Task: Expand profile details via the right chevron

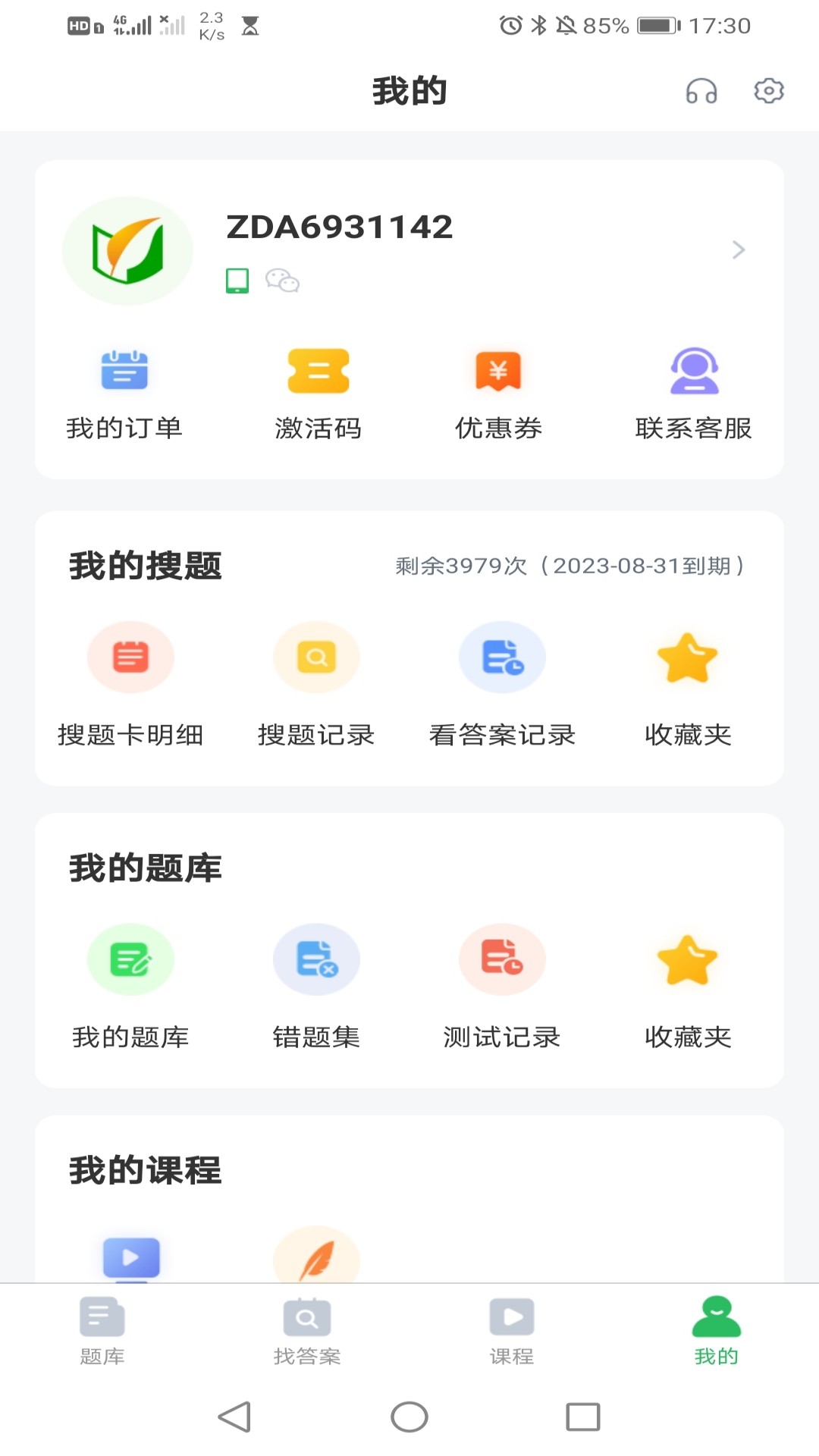Action: [x=737, y=249]
